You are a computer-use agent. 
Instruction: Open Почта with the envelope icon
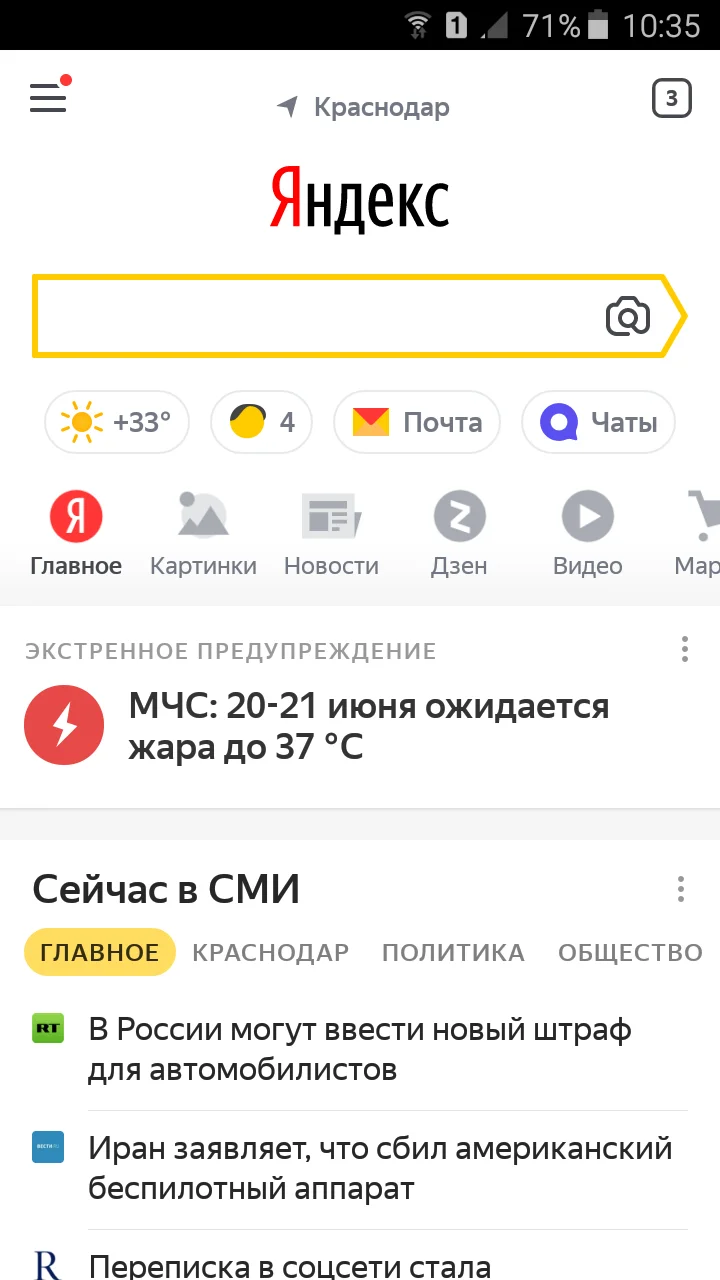pyautogui.click(x=416, y=421)
